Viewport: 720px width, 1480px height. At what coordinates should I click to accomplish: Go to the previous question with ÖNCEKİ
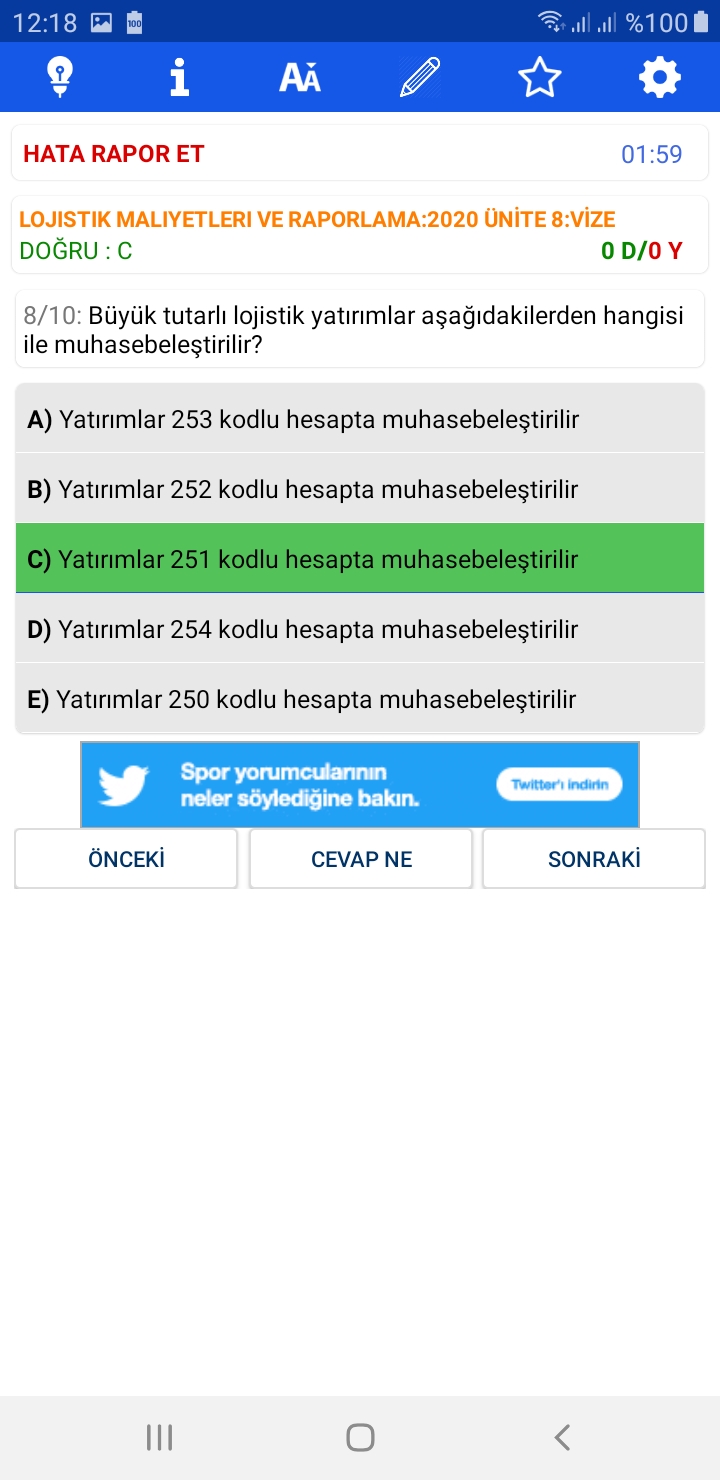[x=126, y=859]
